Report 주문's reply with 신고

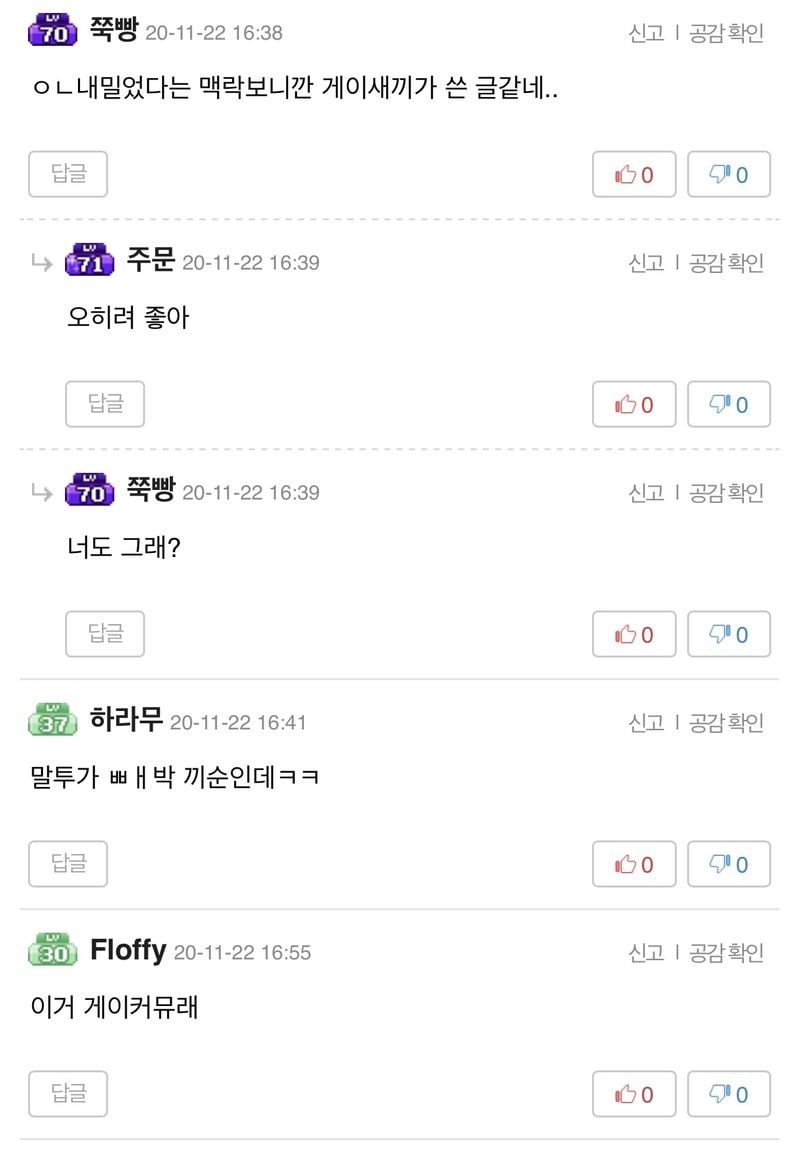646,263
